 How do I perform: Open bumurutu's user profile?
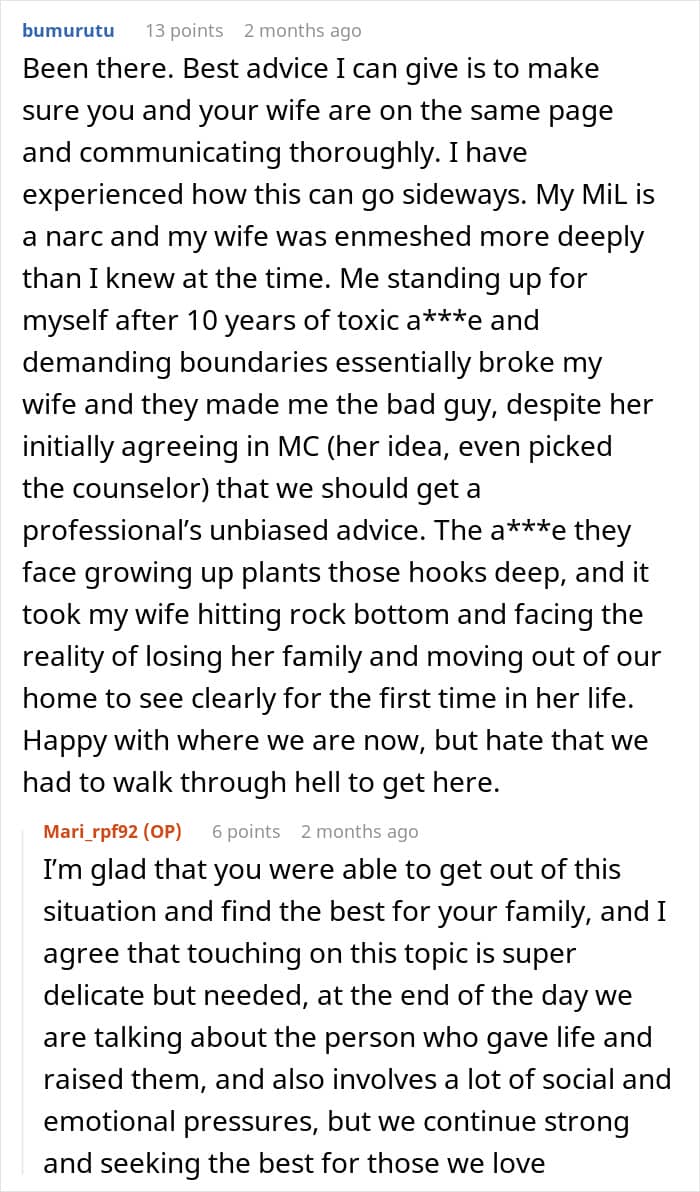(68, 31)
